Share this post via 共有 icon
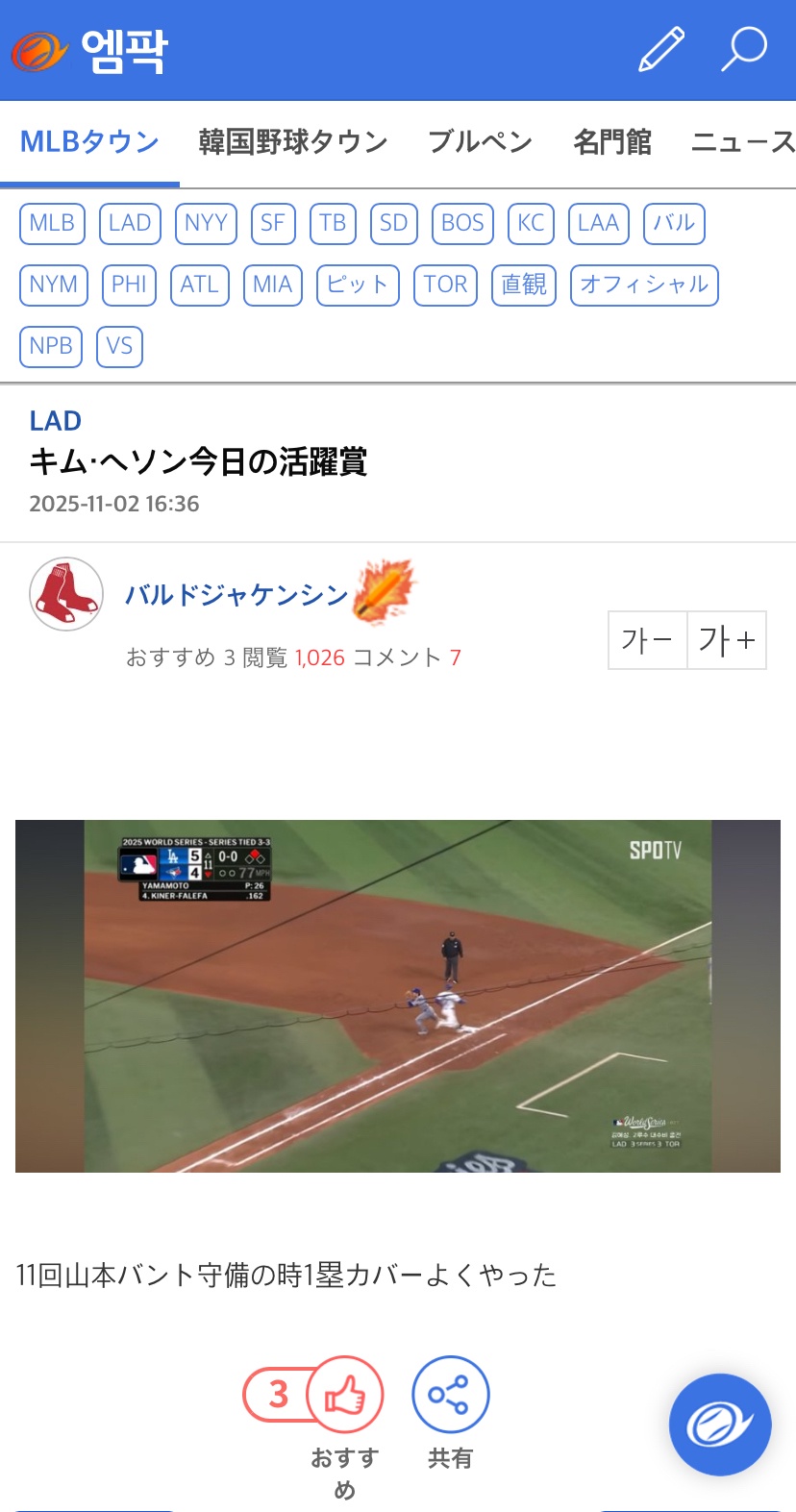Image resolution: width=796 pixels, height=1512 pixels. [x=450, y=1394]
